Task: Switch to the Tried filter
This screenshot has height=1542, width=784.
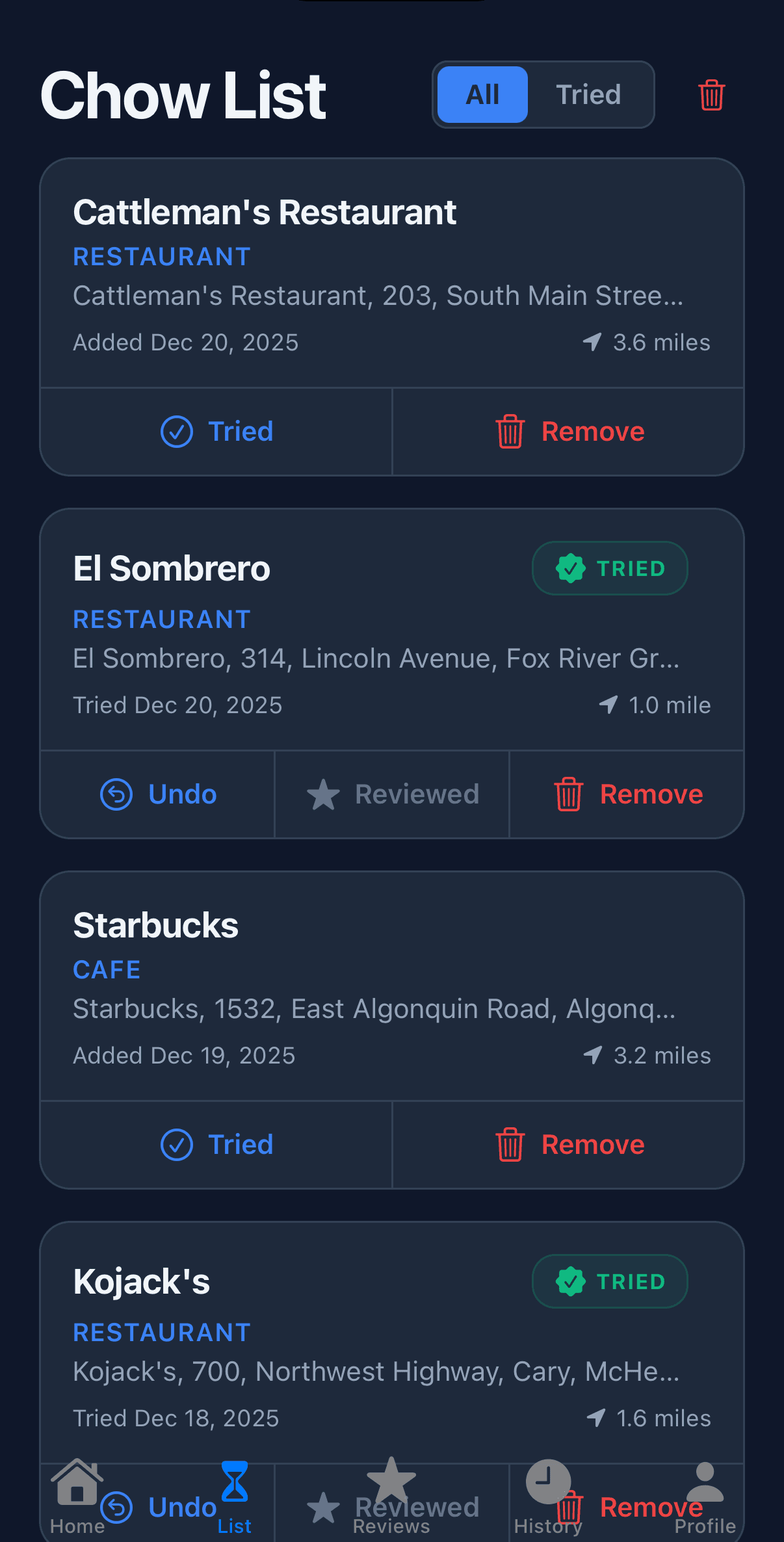Action: coord(588,95)
